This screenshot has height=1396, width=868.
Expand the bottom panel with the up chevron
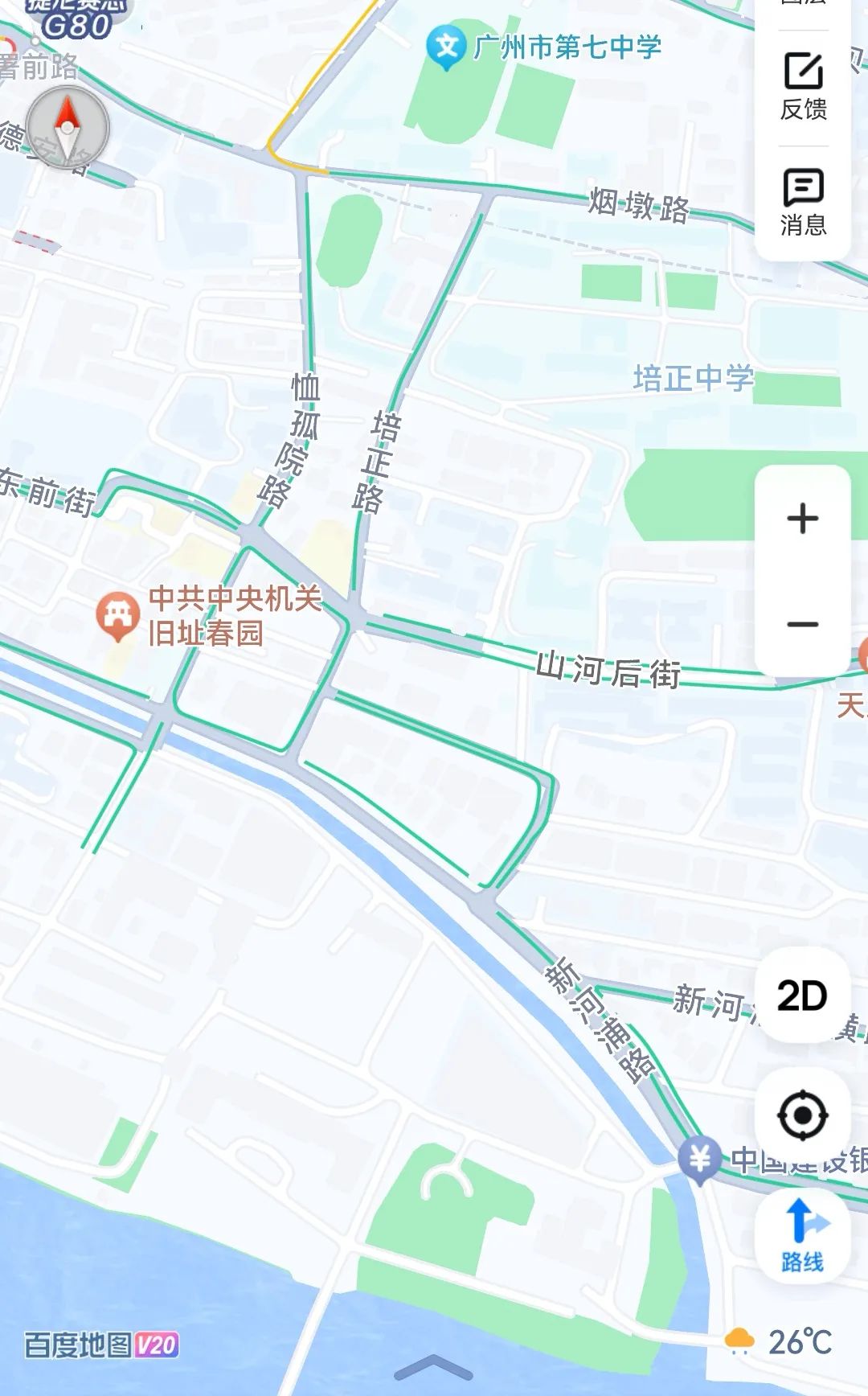pos(433,1366)
